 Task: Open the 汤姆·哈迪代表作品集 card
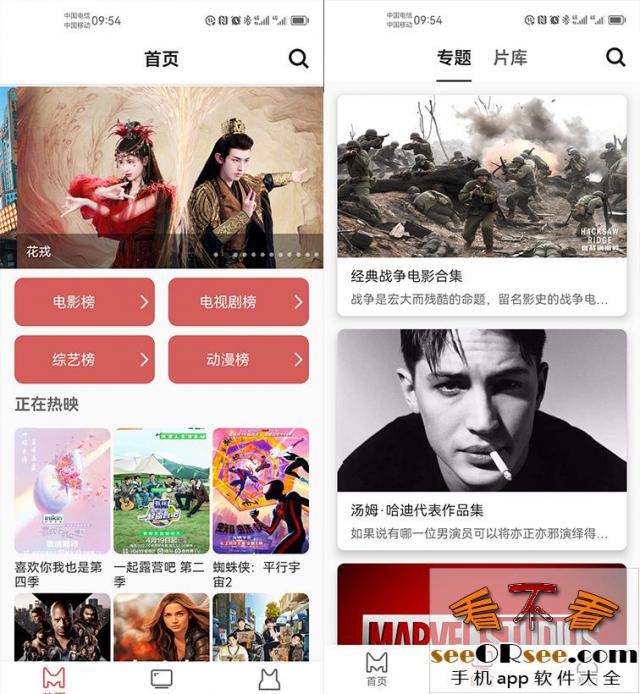(482, 438)
